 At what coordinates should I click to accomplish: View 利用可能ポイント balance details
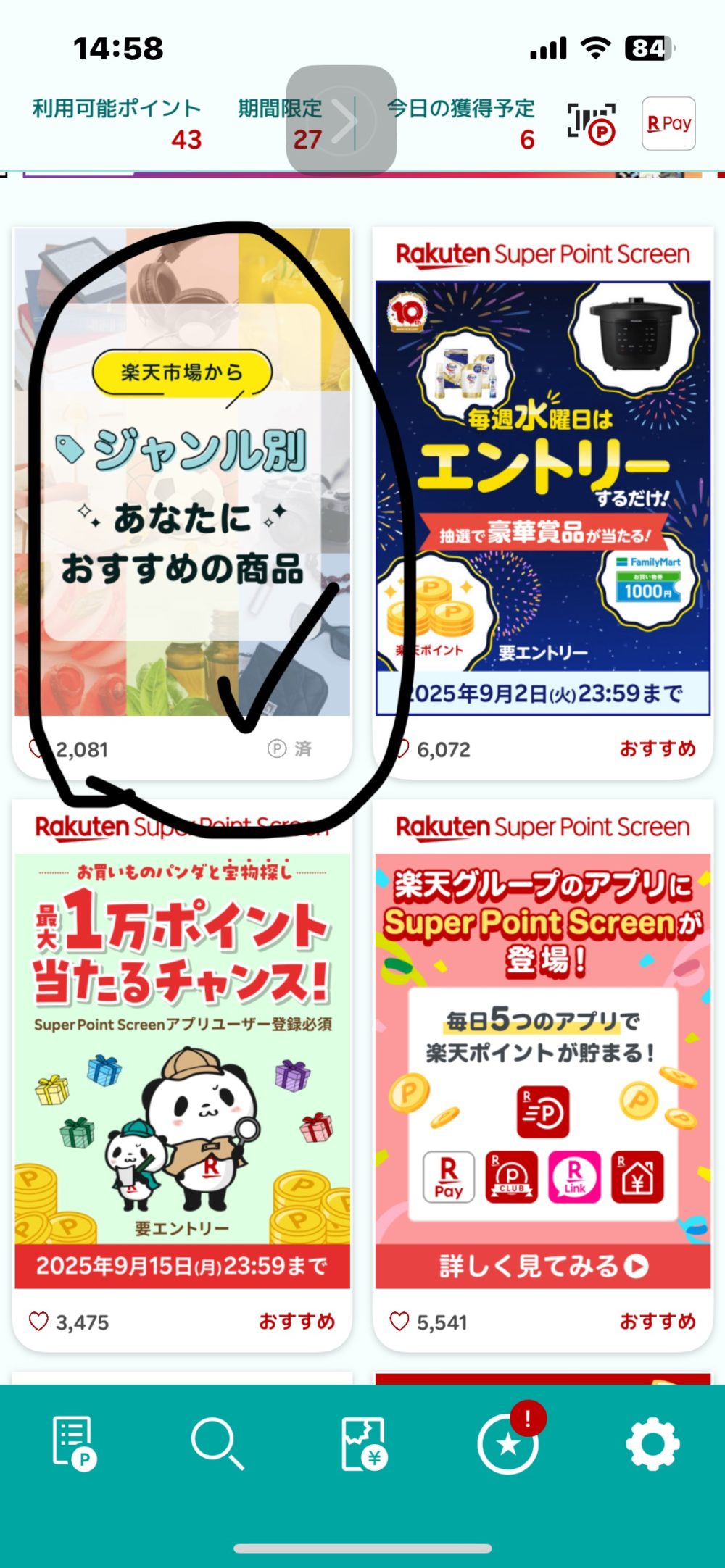[117, 124]
